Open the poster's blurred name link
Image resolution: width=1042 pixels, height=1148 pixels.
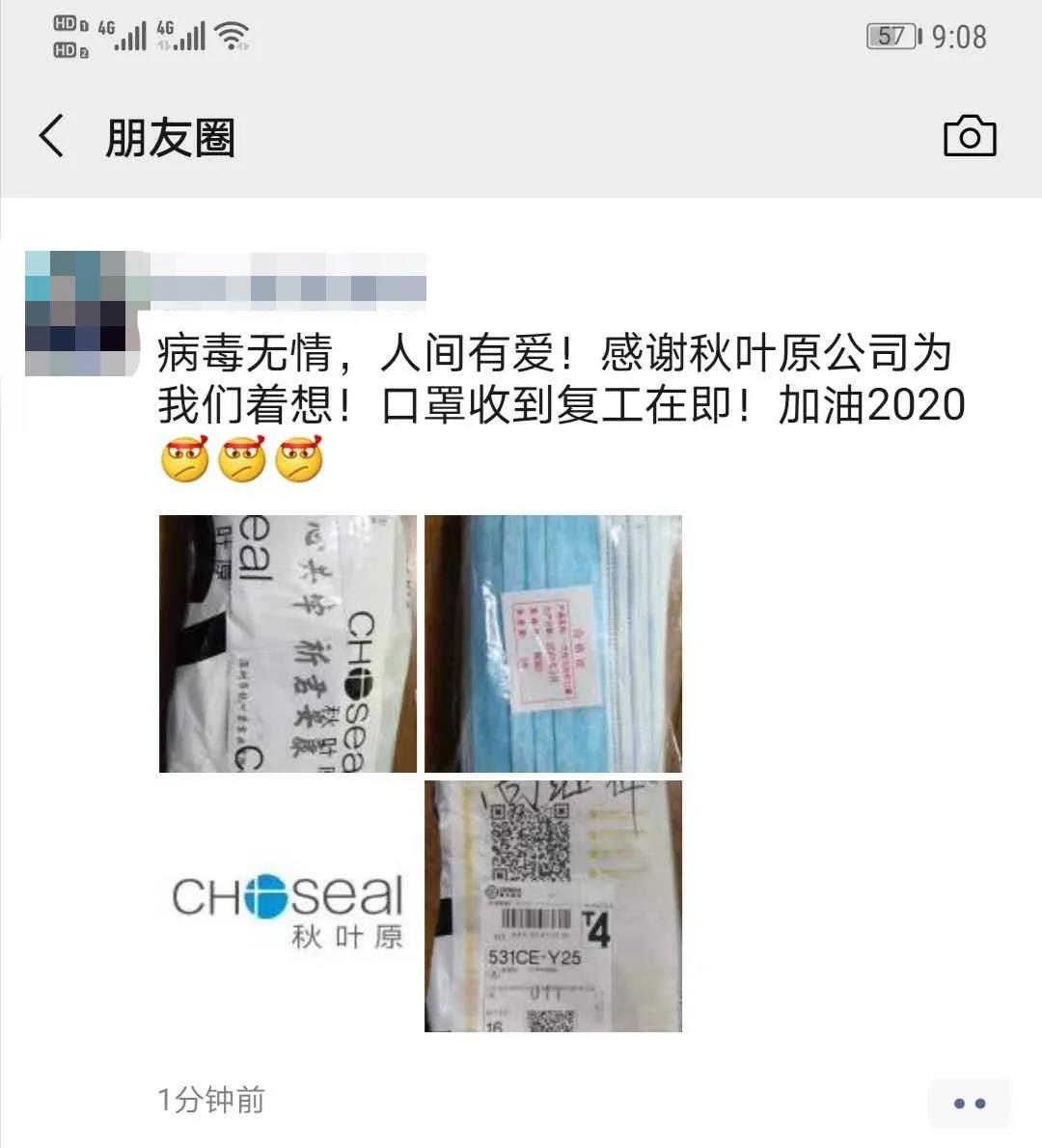(289, 282)
